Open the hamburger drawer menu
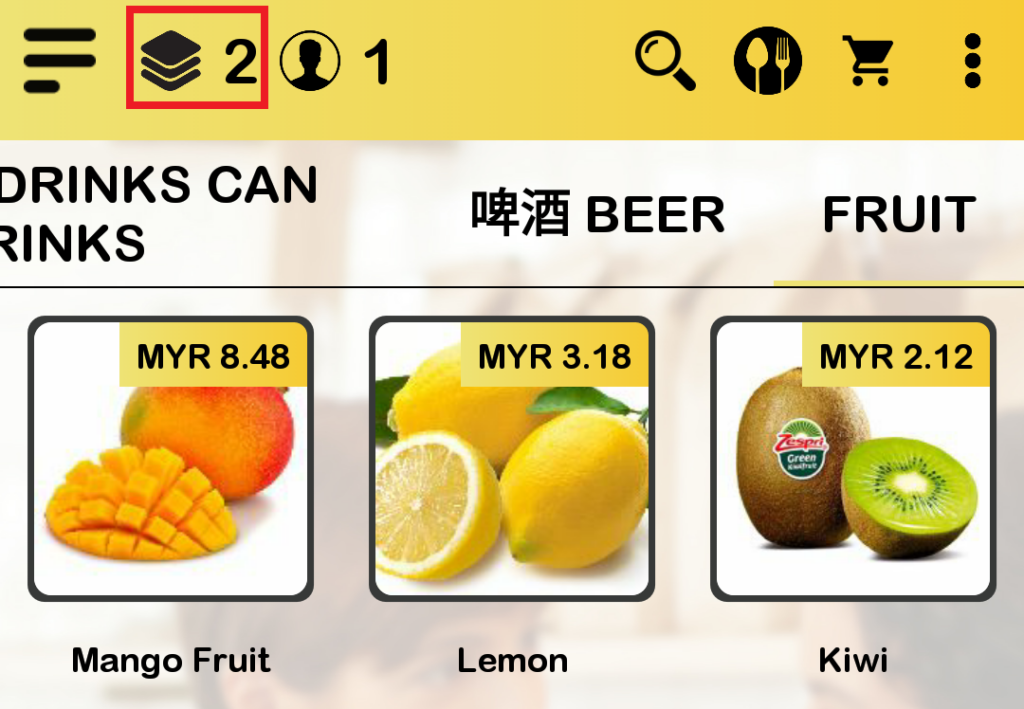This screenshot has width=1024, height=709. (60, 60)
